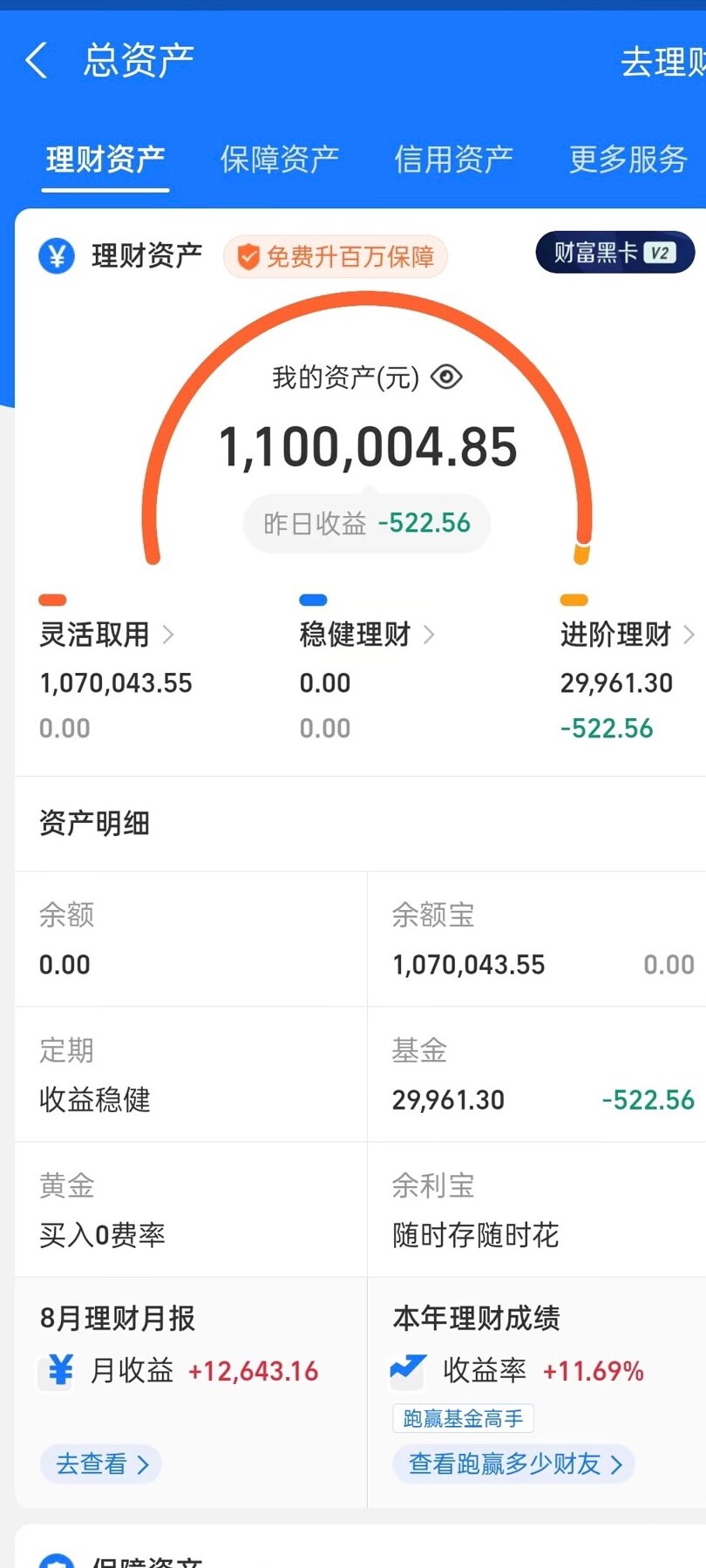Open 进阶理财 details
Screen dimensions: 706x1568
[x=627, y=635]
